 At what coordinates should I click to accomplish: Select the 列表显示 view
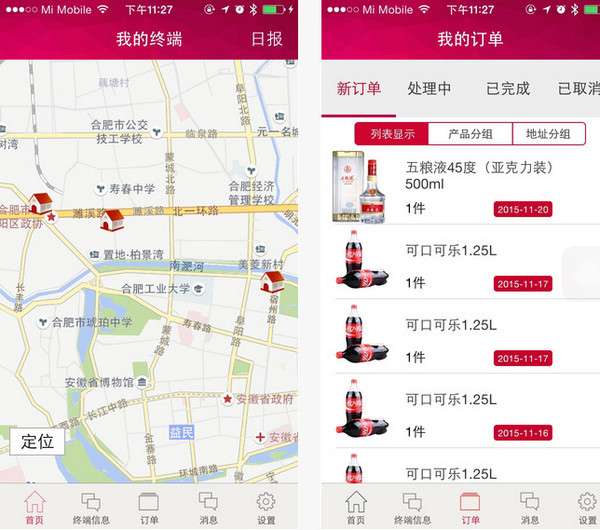point(392,134)
